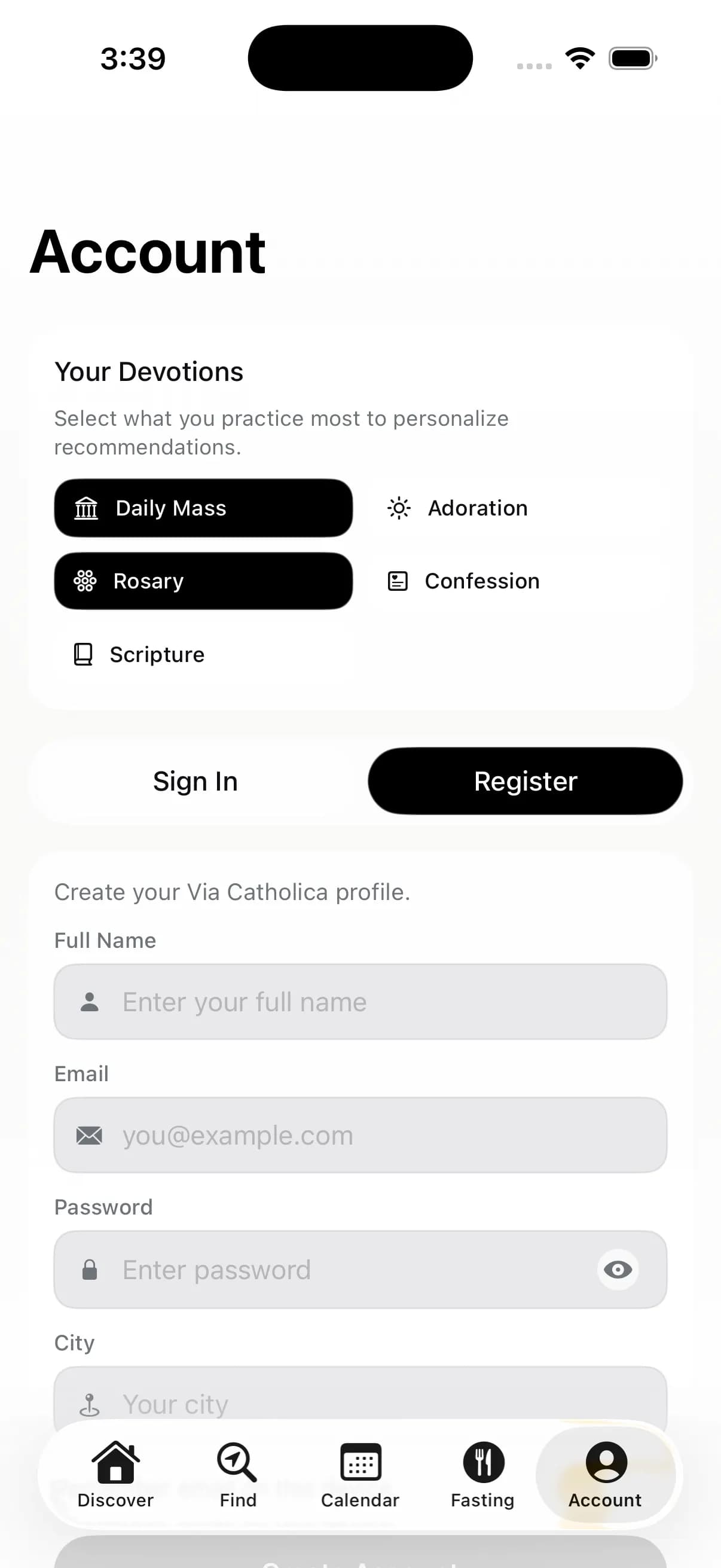Image resolution: width=721 pixels, height=1568 pixels.
Task: Click the sun icon next to Adoration
Action: (x=398, y=508)
